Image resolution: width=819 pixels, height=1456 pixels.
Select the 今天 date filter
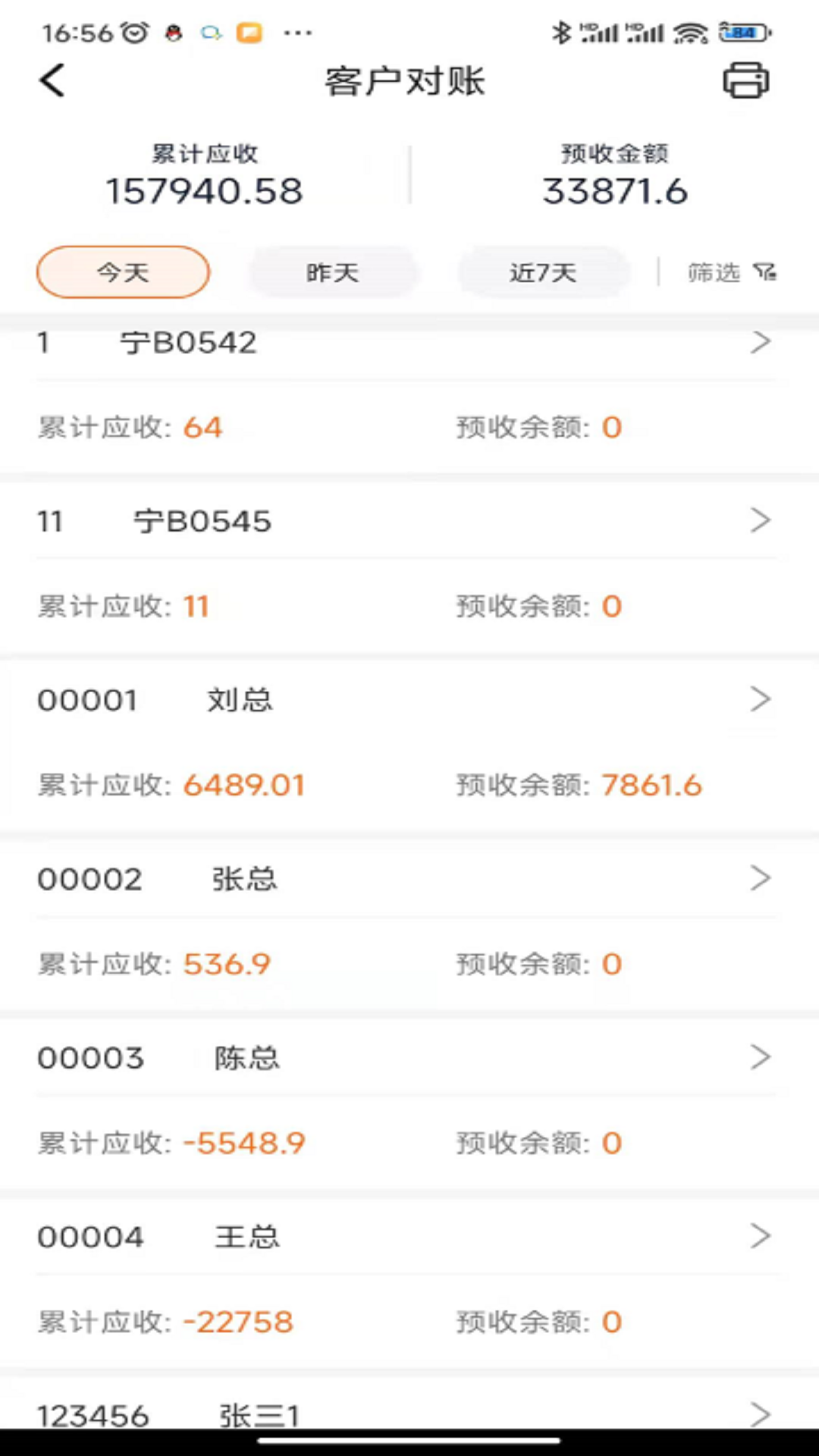[123, 272]
